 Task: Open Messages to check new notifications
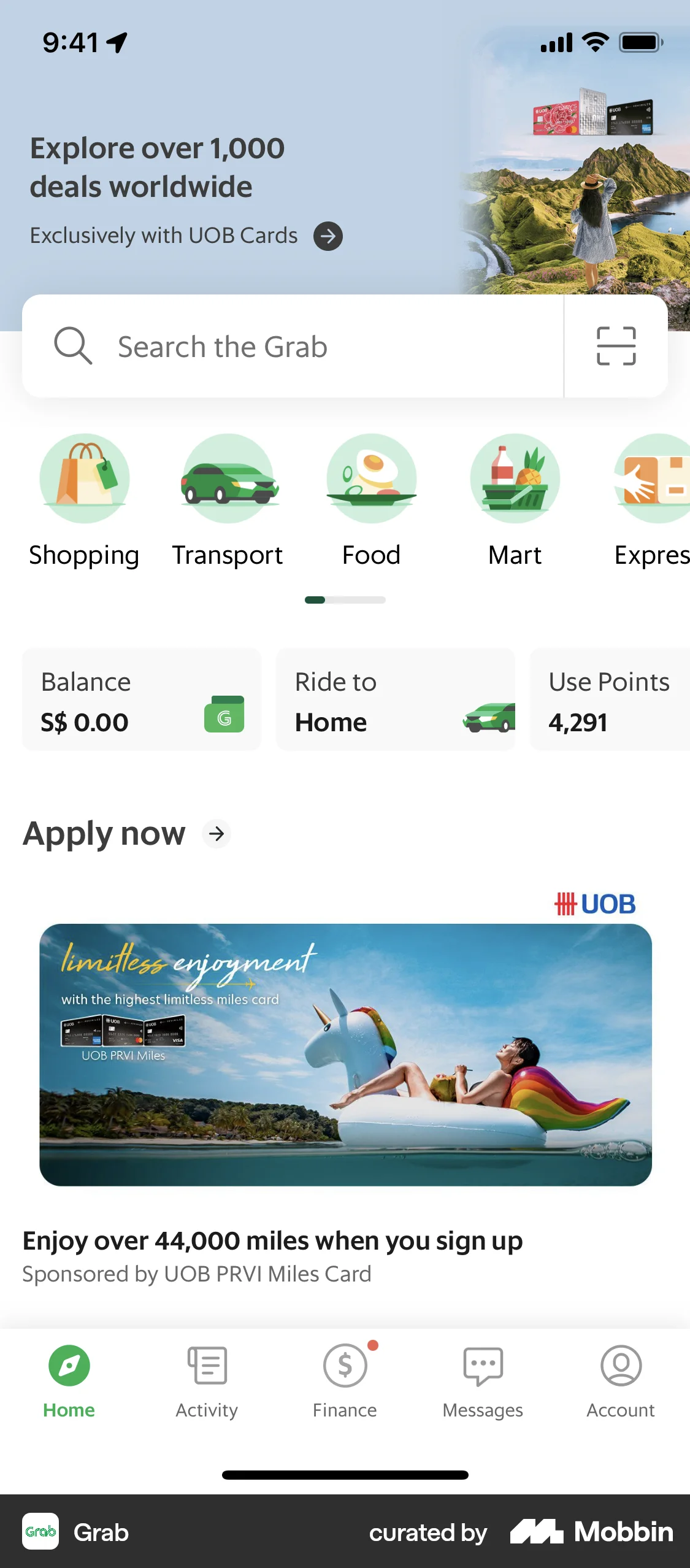482,1380
